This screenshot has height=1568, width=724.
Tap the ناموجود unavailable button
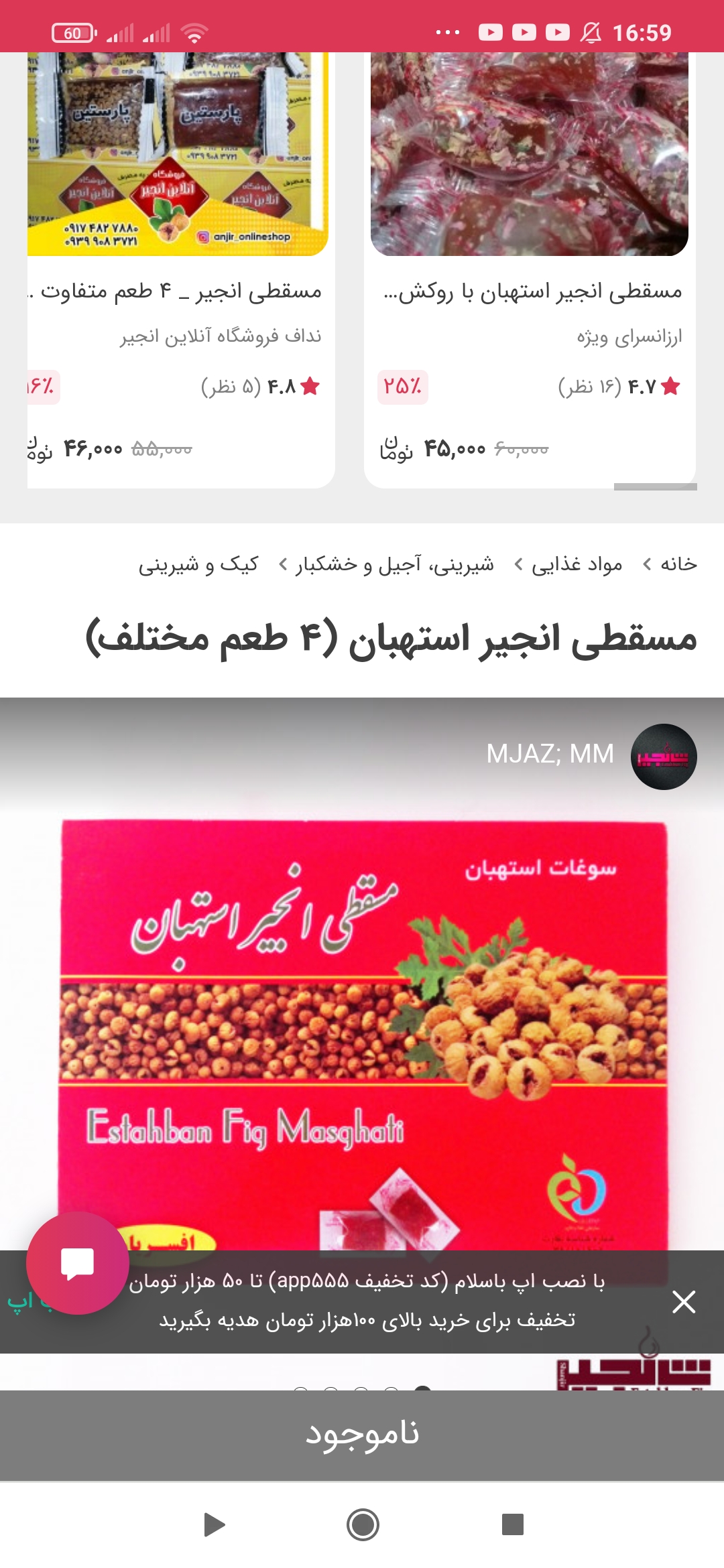point(362,1434)
